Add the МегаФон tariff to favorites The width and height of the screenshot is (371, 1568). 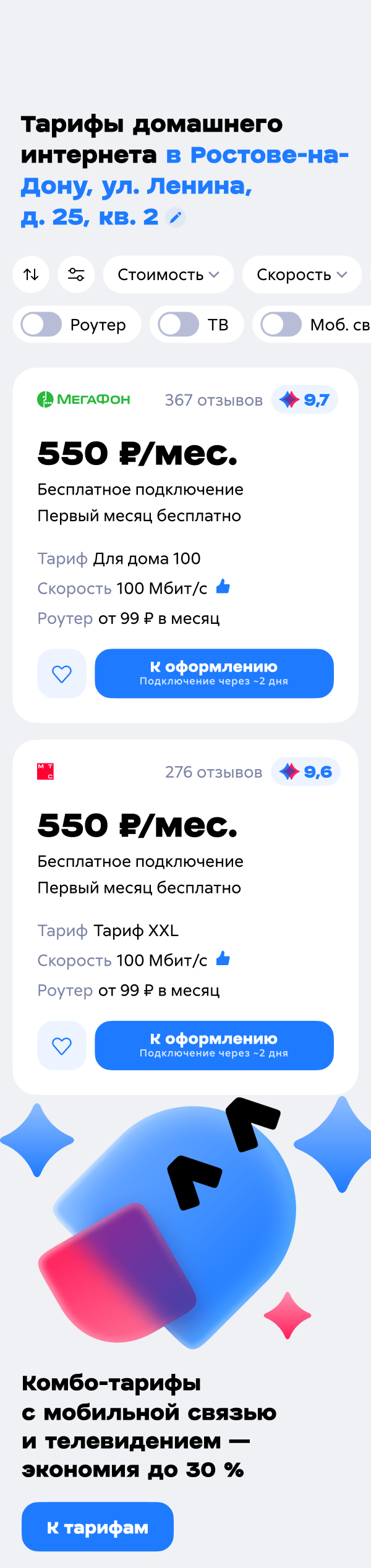point(62,673)
